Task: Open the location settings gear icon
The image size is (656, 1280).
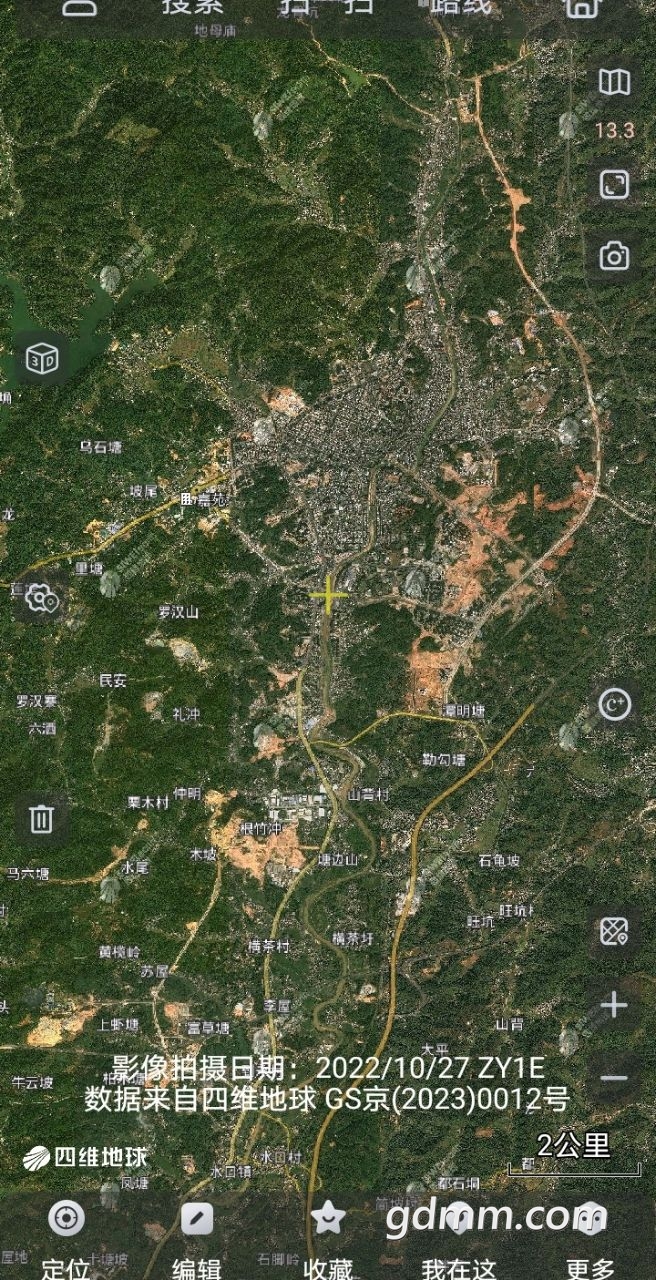Action: click(x=42, y=599)
